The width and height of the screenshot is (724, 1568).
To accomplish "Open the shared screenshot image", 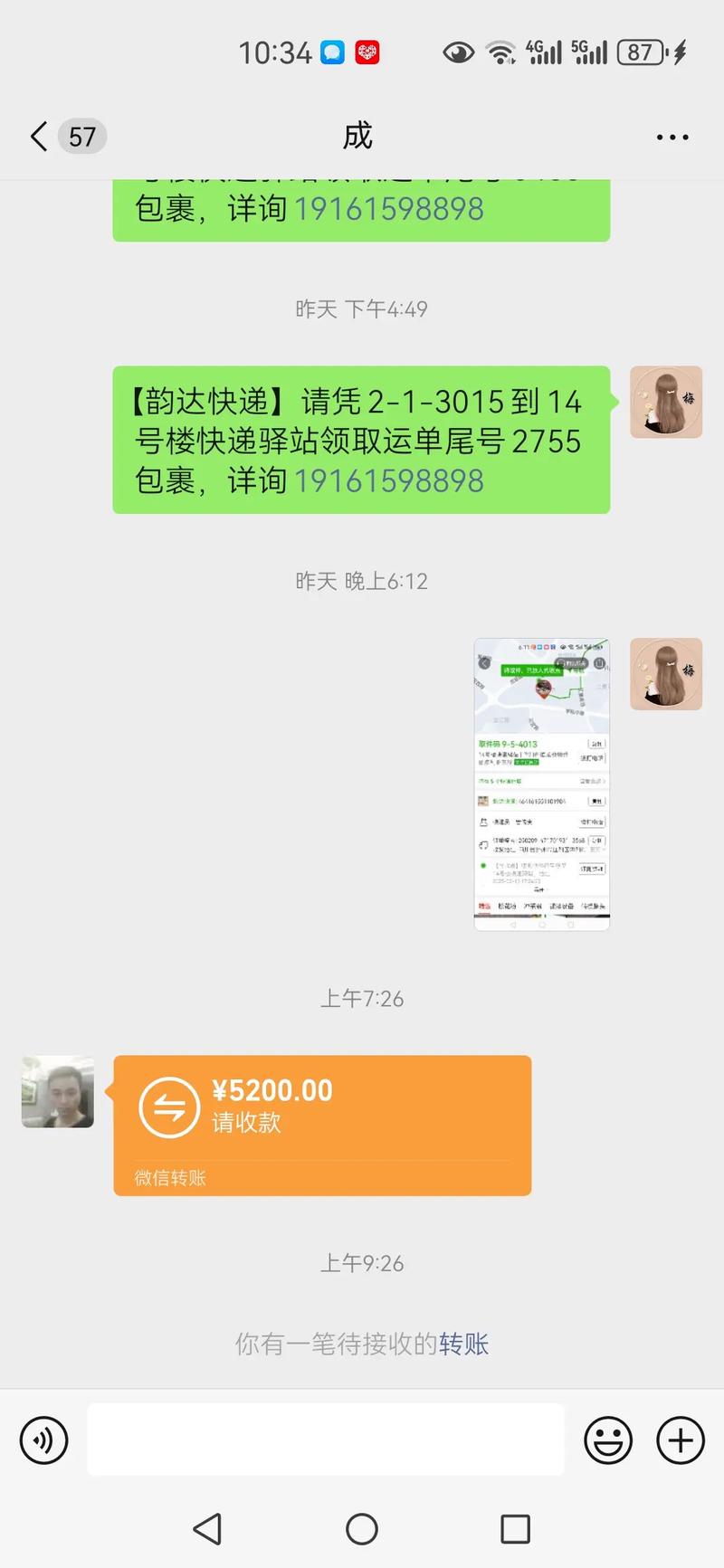I will [541, 784].
